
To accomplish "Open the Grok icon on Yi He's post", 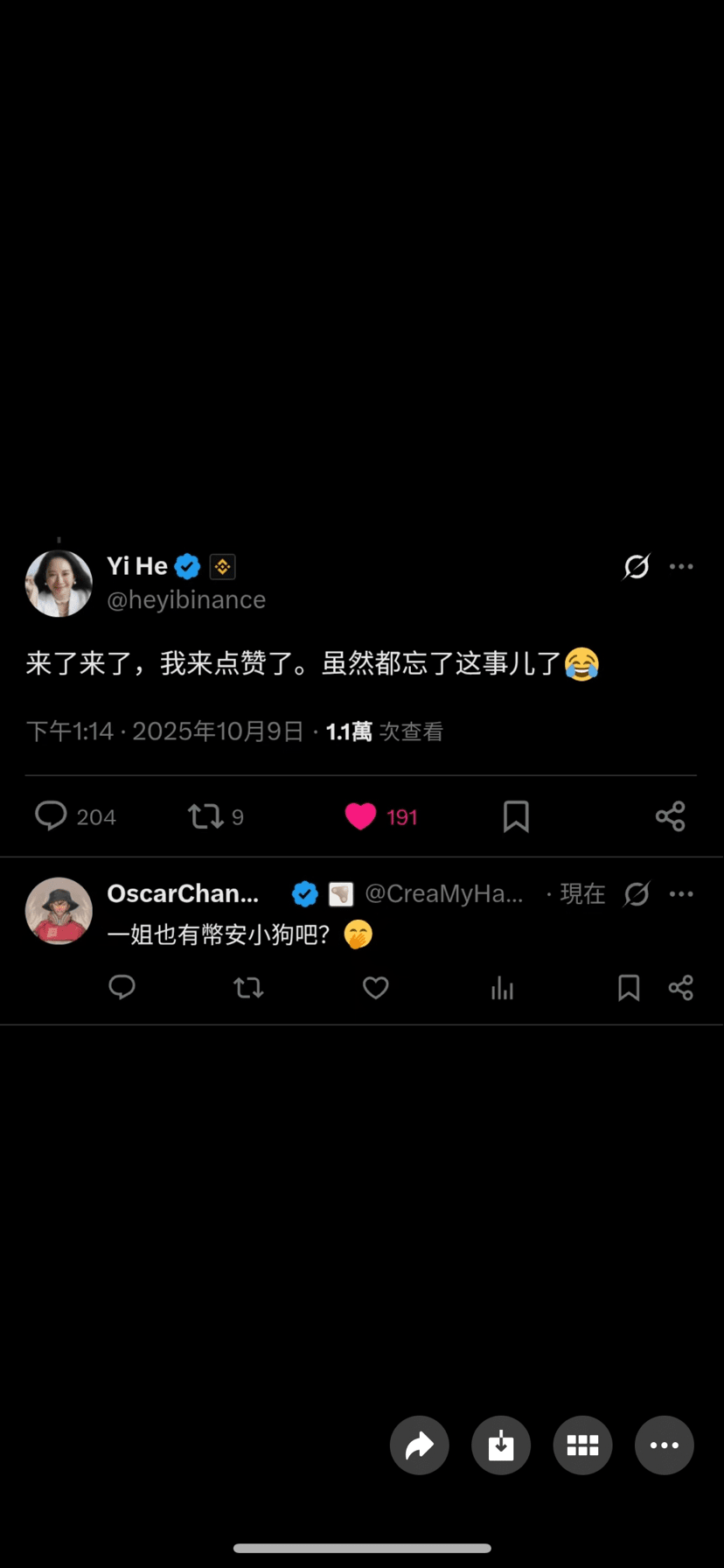I will tap(637, 567).
